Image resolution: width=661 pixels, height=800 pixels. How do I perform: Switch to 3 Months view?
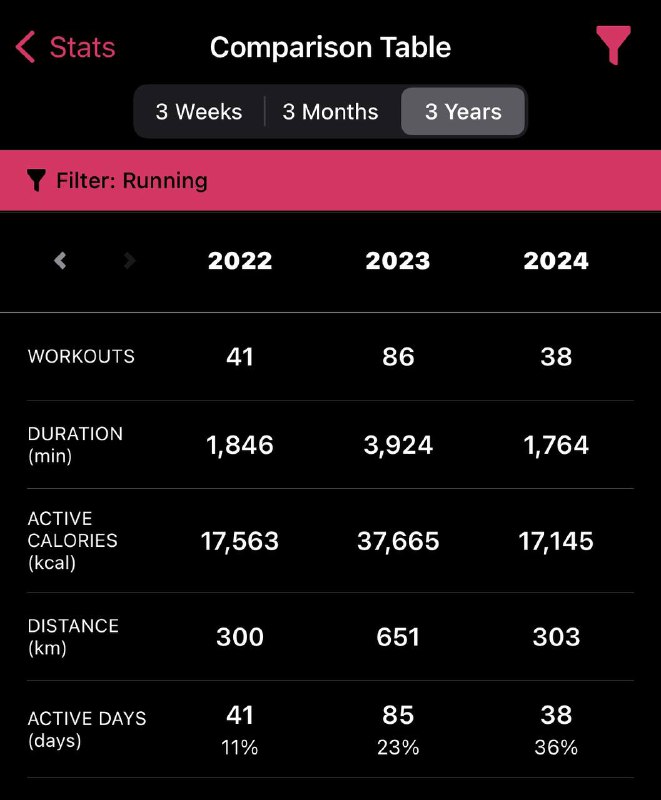pyautogui.click(x=330, y=111)
